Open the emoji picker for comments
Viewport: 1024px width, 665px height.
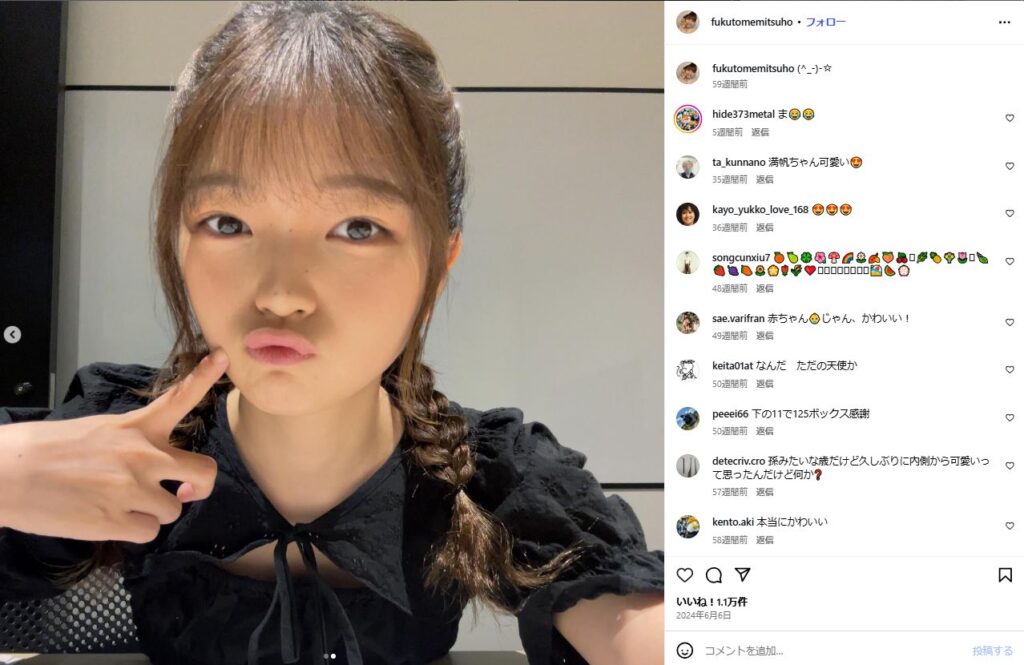pyautogui.click(x=685, y=650)
